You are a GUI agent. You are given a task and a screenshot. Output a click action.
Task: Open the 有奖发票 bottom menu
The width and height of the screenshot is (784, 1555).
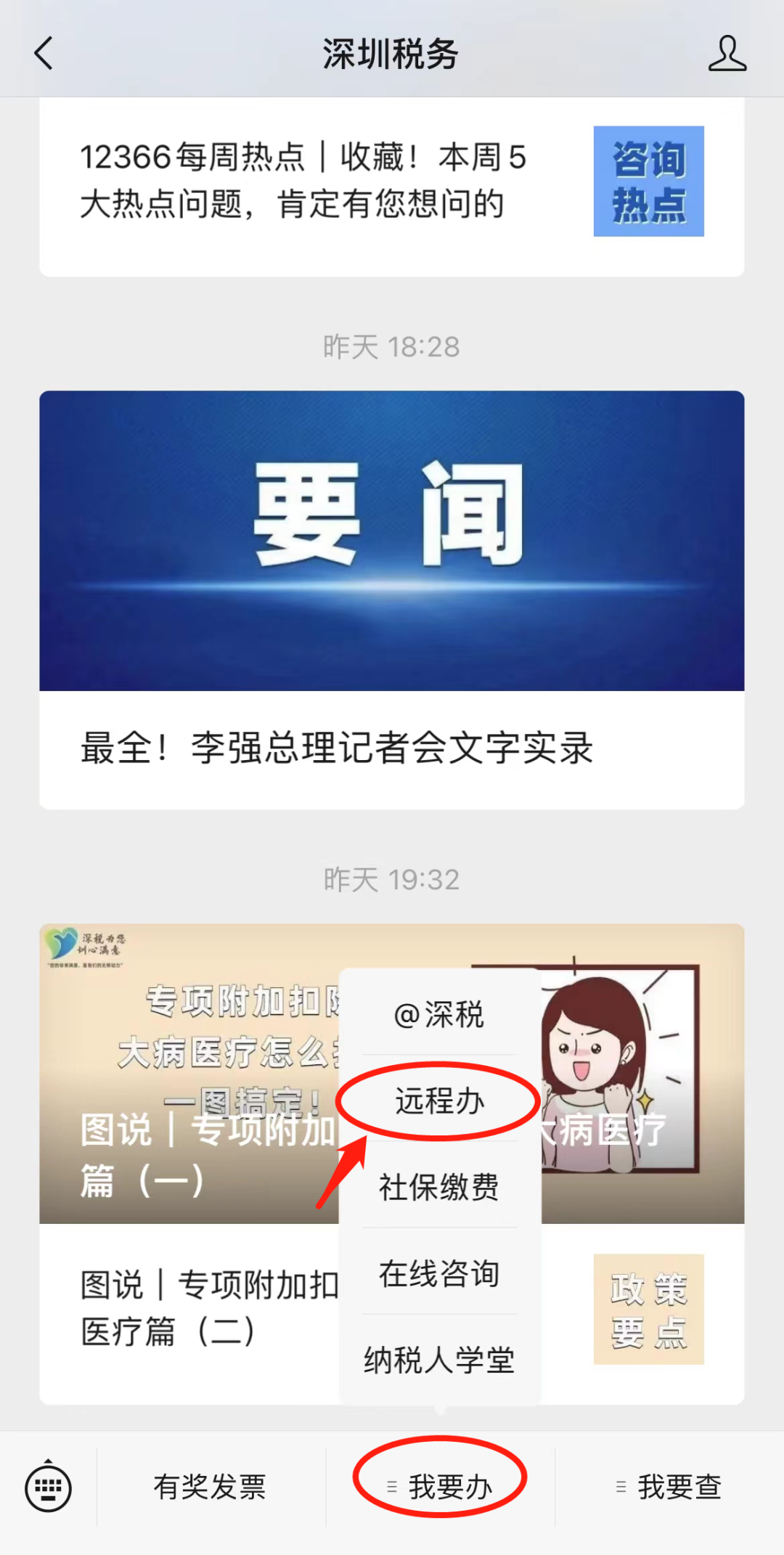(211, 1487)
